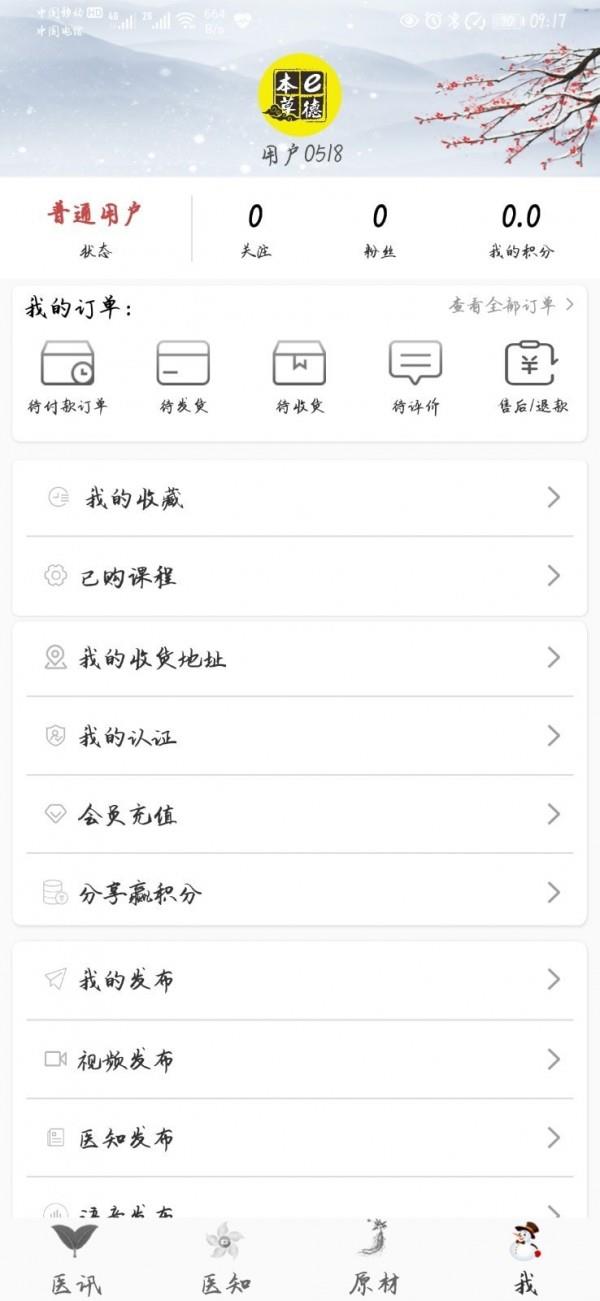The image size is (600, 1301).
Task: Open 待发货 orders
Action: click(x=184, y=377)
